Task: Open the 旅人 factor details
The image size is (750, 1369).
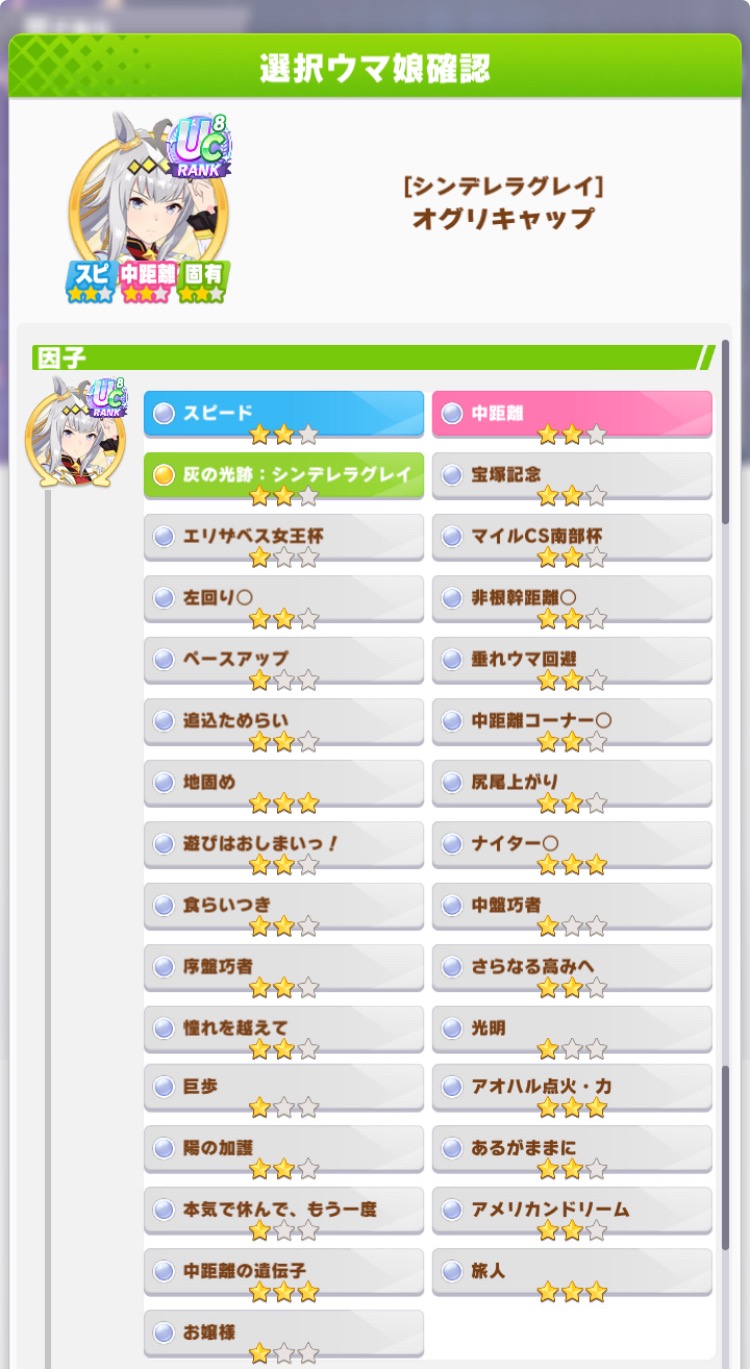Action: (x=571, y=1271)
